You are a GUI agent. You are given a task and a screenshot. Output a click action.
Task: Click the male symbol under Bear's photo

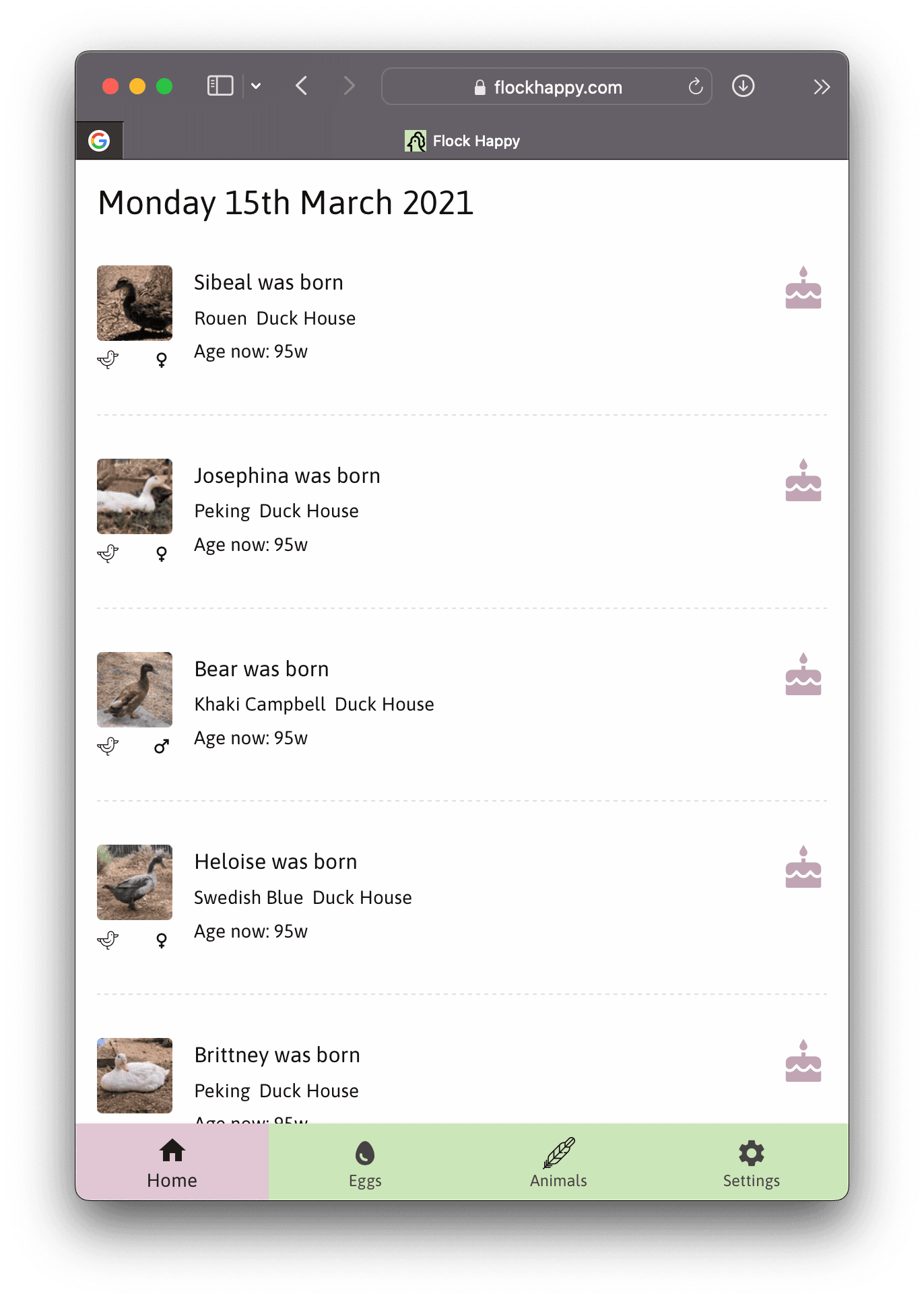click(161, 746)
